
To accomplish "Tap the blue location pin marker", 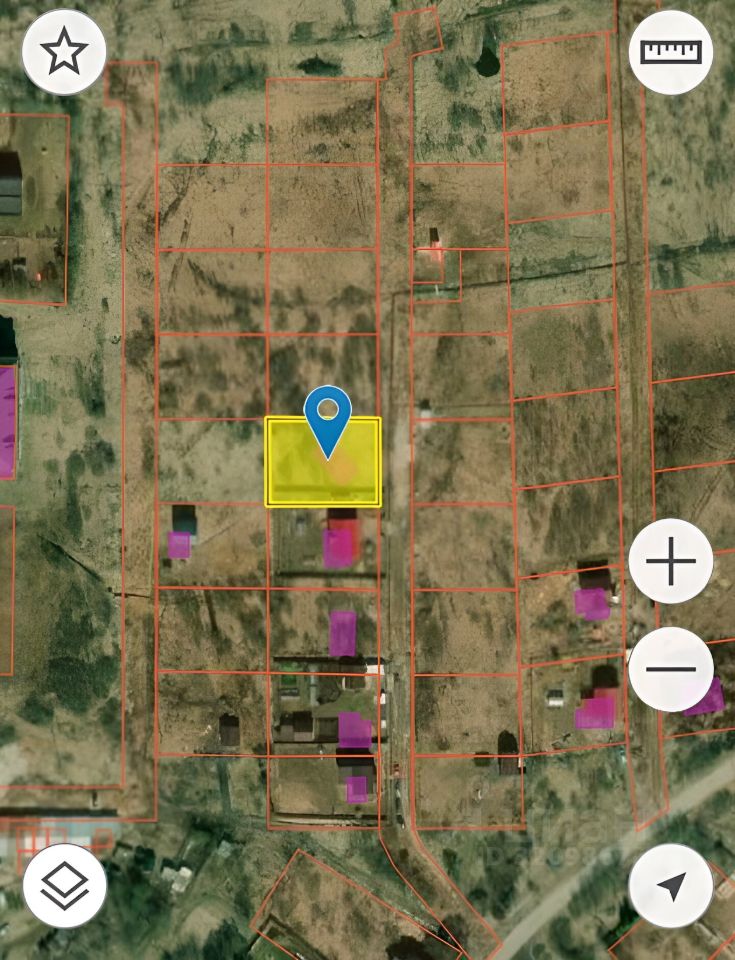I will click(x=328, y=419).
